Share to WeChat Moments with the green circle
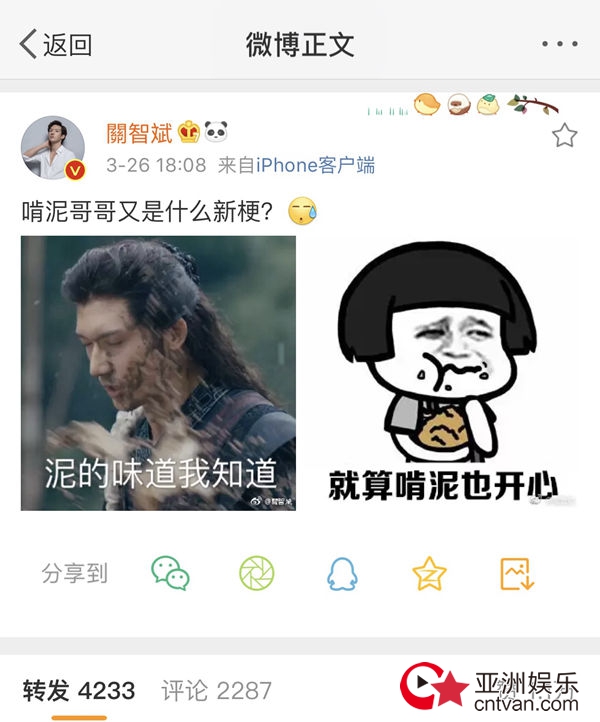 [257, 573]
